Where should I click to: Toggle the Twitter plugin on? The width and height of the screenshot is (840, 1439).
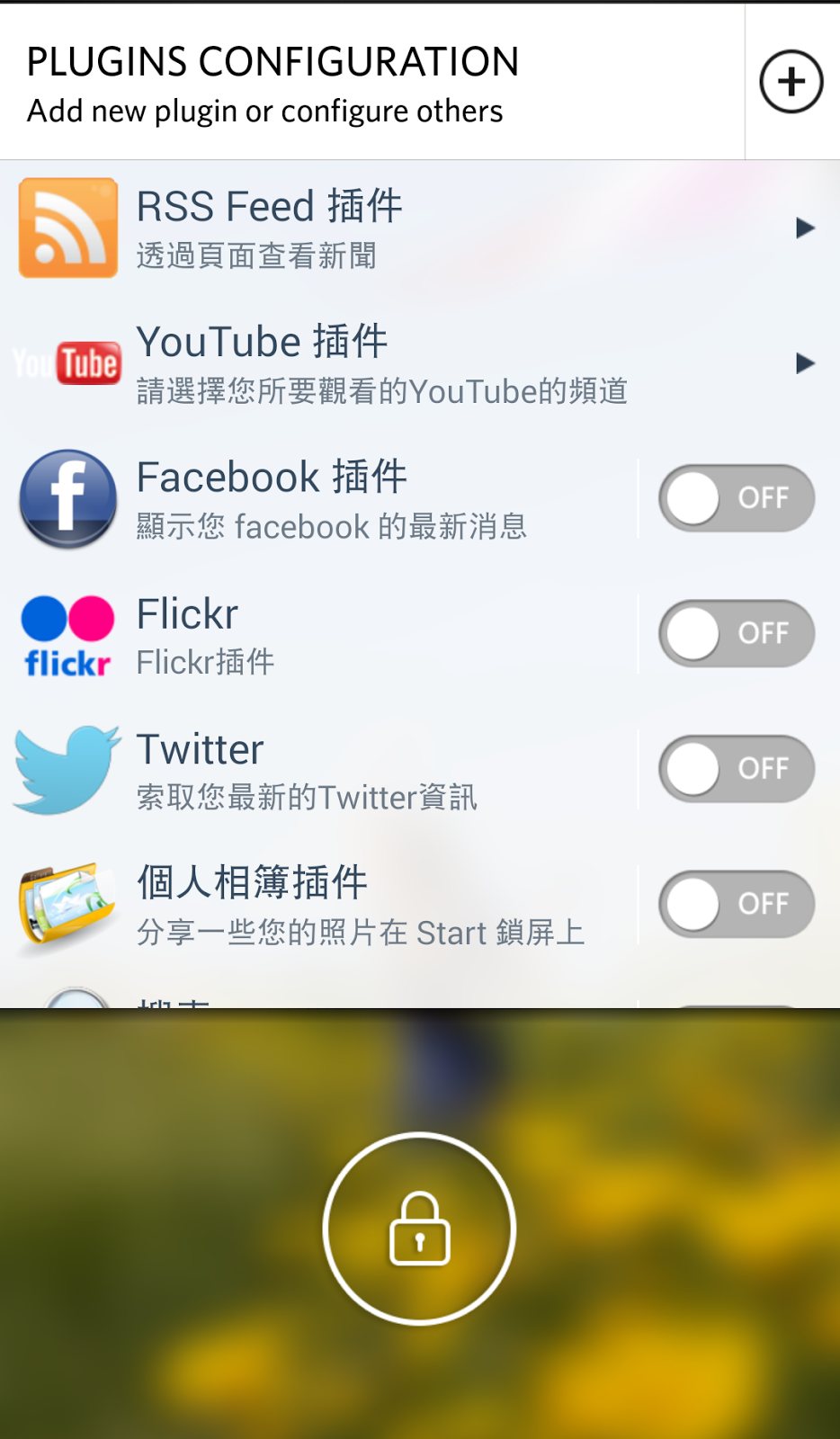click(x=737, y=769)
